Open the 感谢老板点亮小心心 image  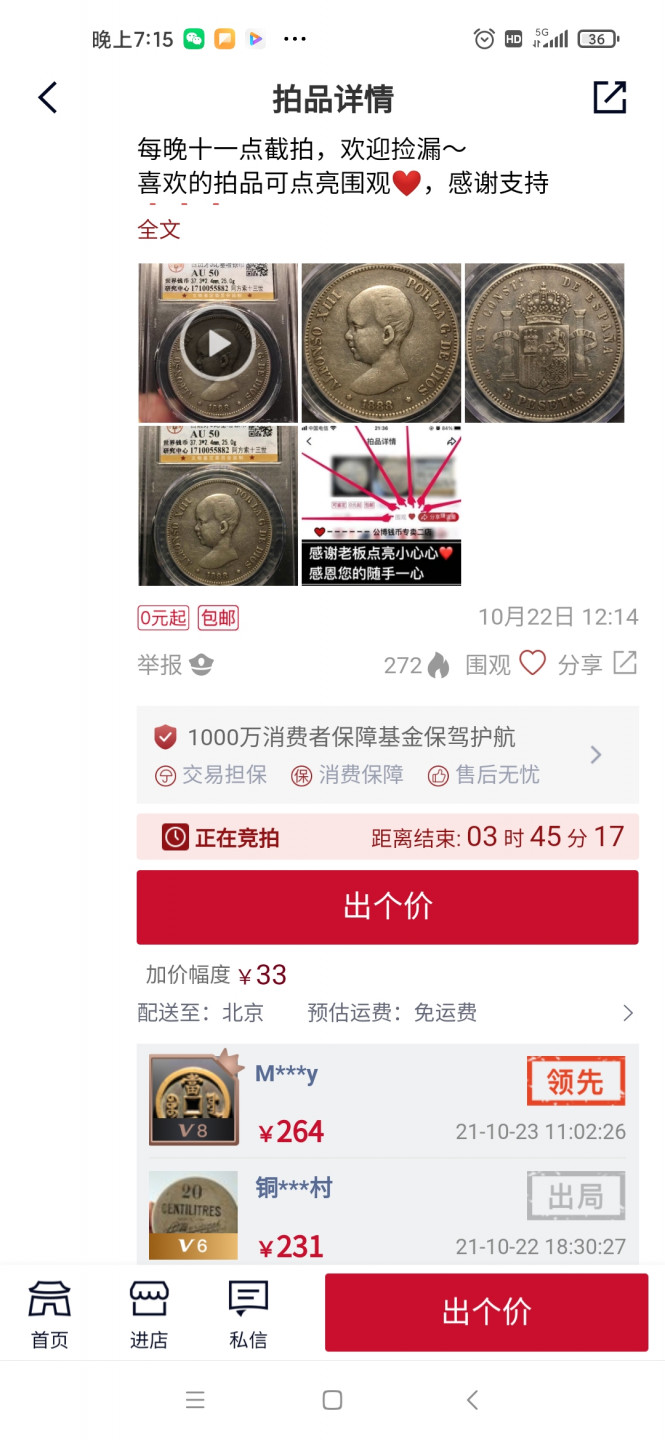pyautogui.click(x=381, y=506)
